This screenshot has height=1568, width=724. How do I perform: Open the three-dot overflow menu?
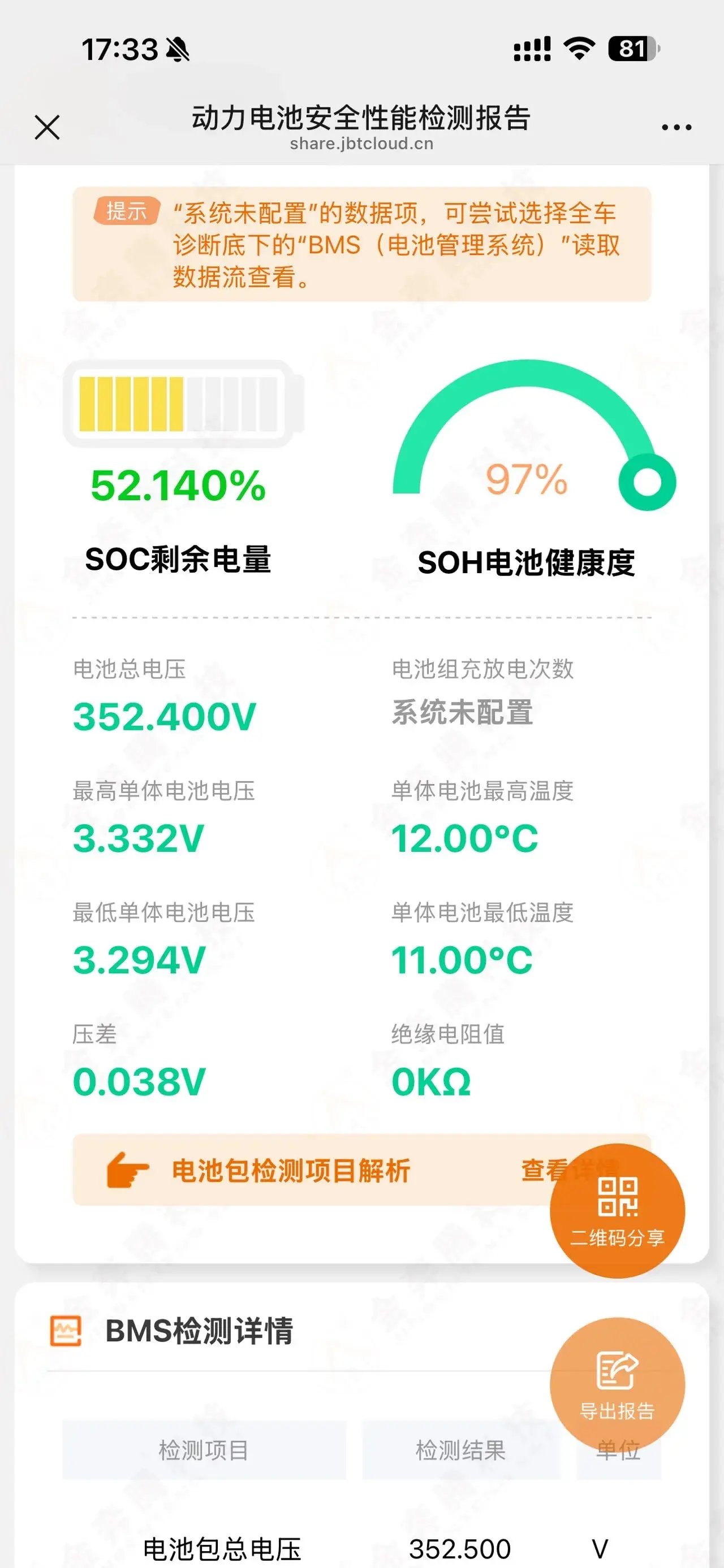click(676, 127)
